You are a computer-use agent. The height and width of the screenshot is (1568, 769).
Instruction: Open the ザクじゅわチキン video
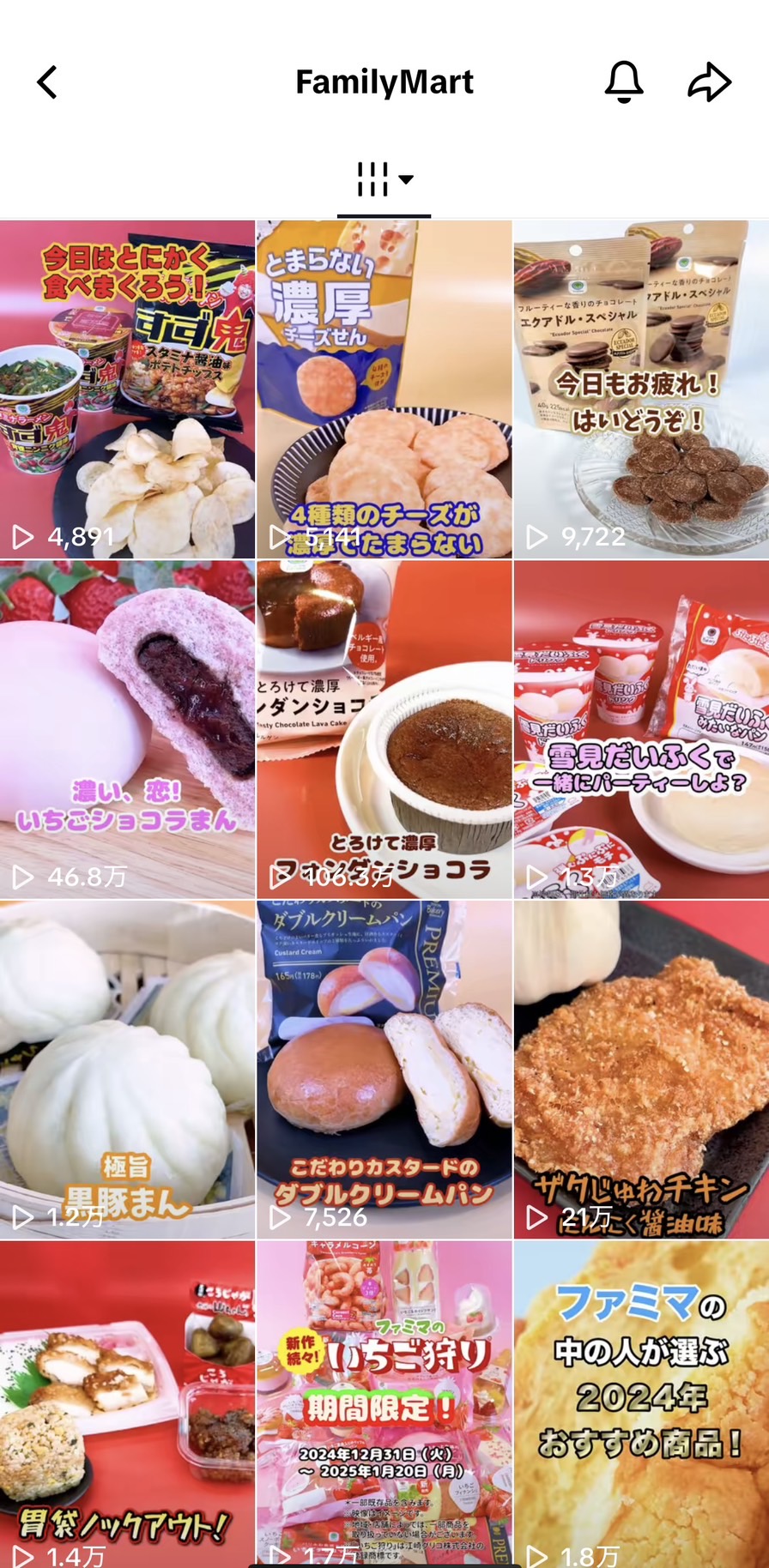click(641, 1070)
